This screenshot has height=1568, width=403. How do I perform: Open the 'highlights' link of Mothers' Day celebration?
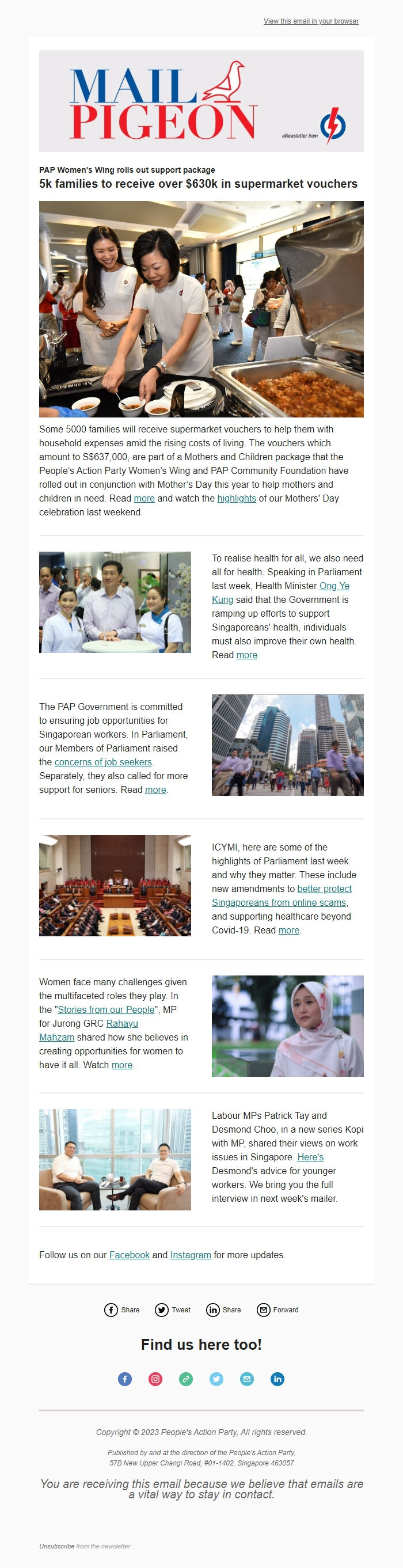(236, 499)
